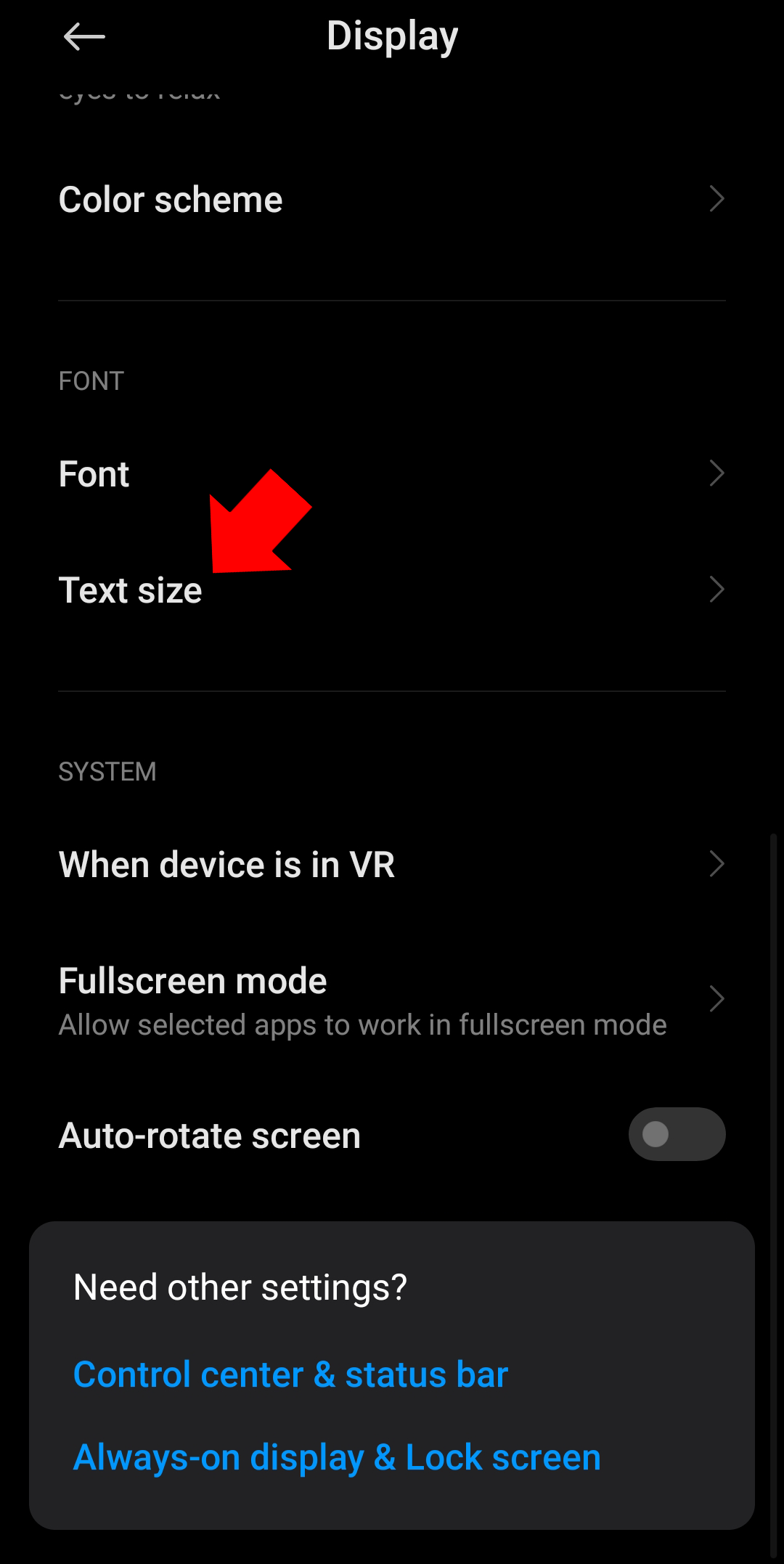Open Text size settings
Image resolution: width=784 pixels, height=1564 pixels.
coord(392,590)
